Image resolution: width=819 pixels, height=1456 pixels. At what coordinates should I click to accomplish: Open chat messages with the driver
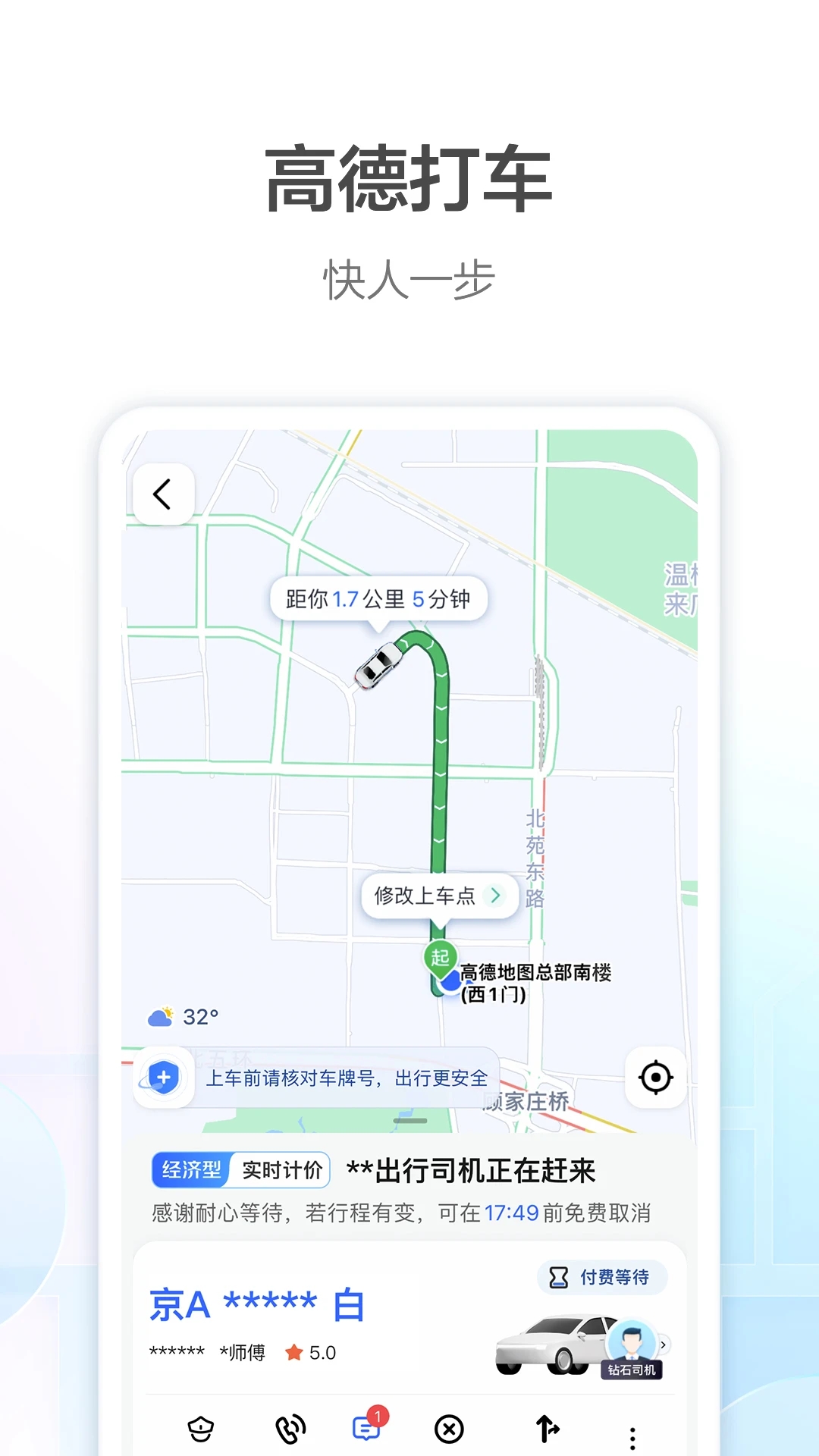pyautogui.click(x=367, y=1429)
